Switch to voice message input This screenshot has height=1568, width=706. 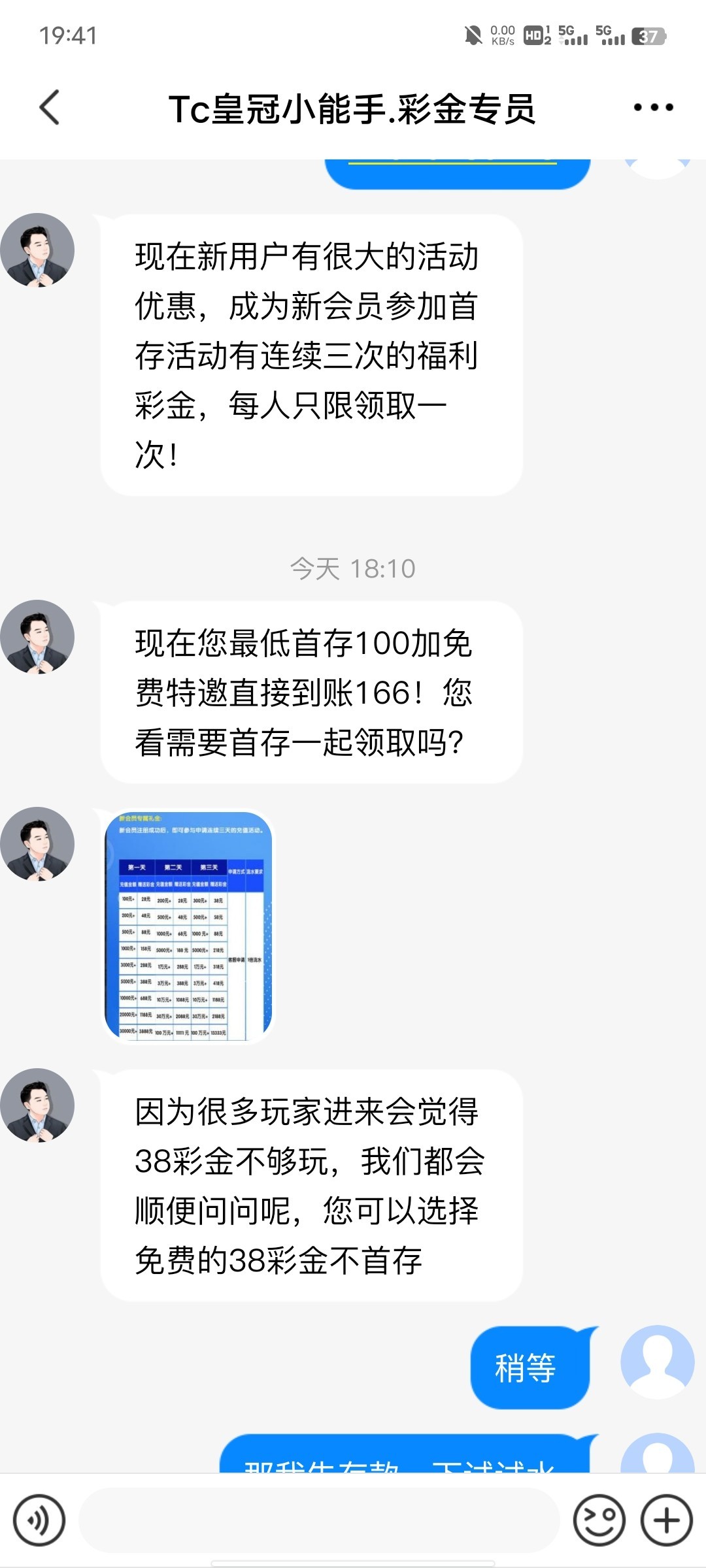(x=39, y=1520)
